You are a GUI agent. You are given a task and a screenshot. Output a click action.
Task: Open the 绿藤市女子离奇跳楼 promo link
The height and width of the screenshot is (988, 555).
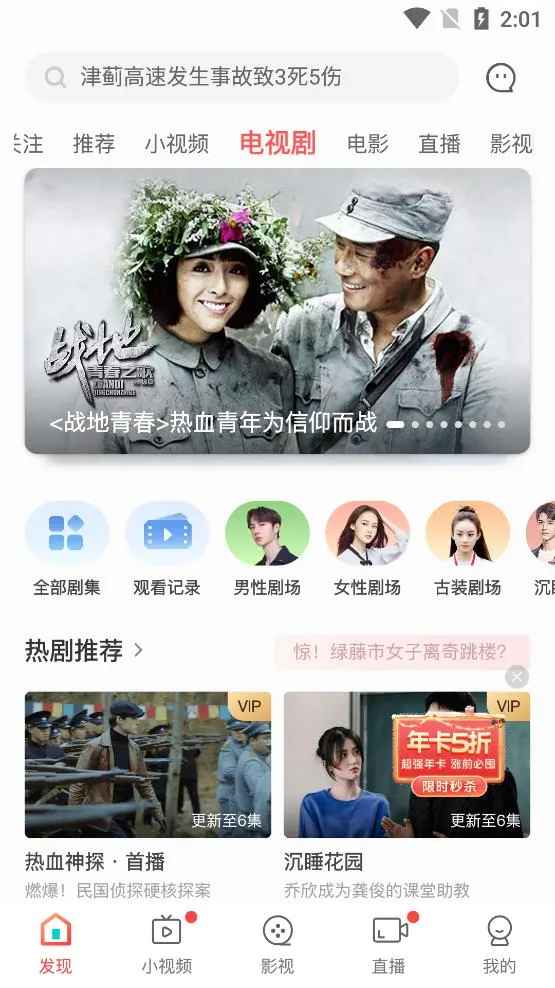(401, 652)
